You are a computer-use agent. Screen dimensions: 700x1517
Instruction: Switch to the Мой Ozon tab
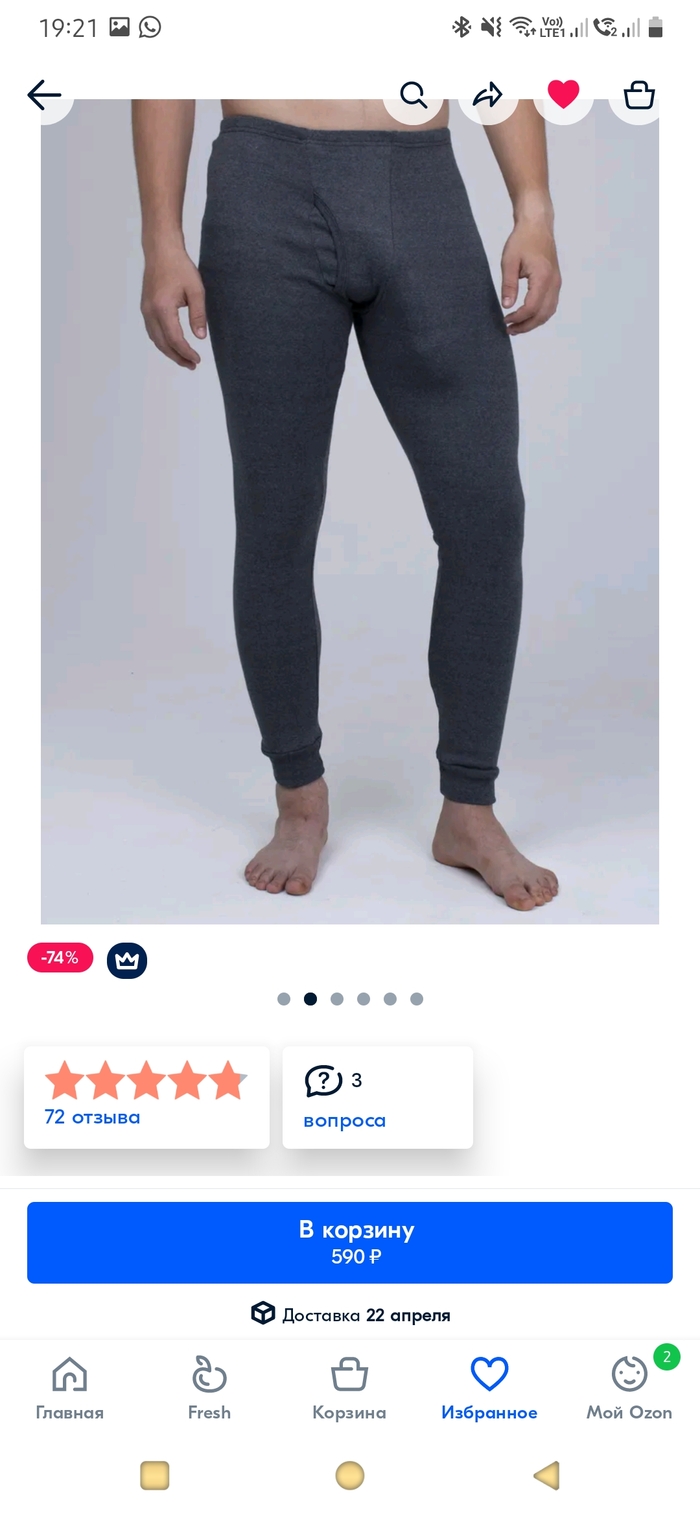pyautogui.click(x=629, y=1388)
